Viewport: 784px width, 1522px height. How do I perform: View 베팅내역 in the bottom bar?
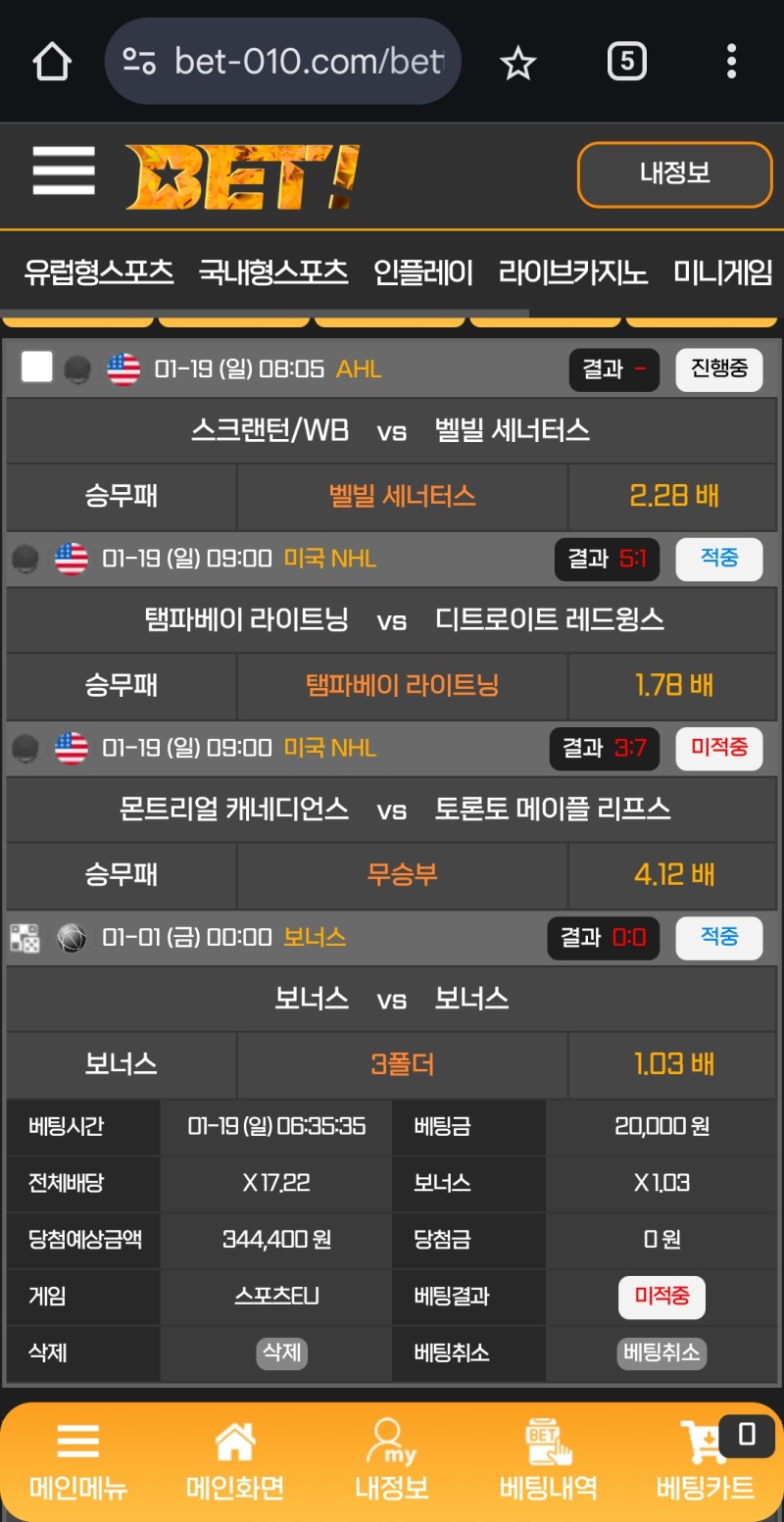point(549,1462)
